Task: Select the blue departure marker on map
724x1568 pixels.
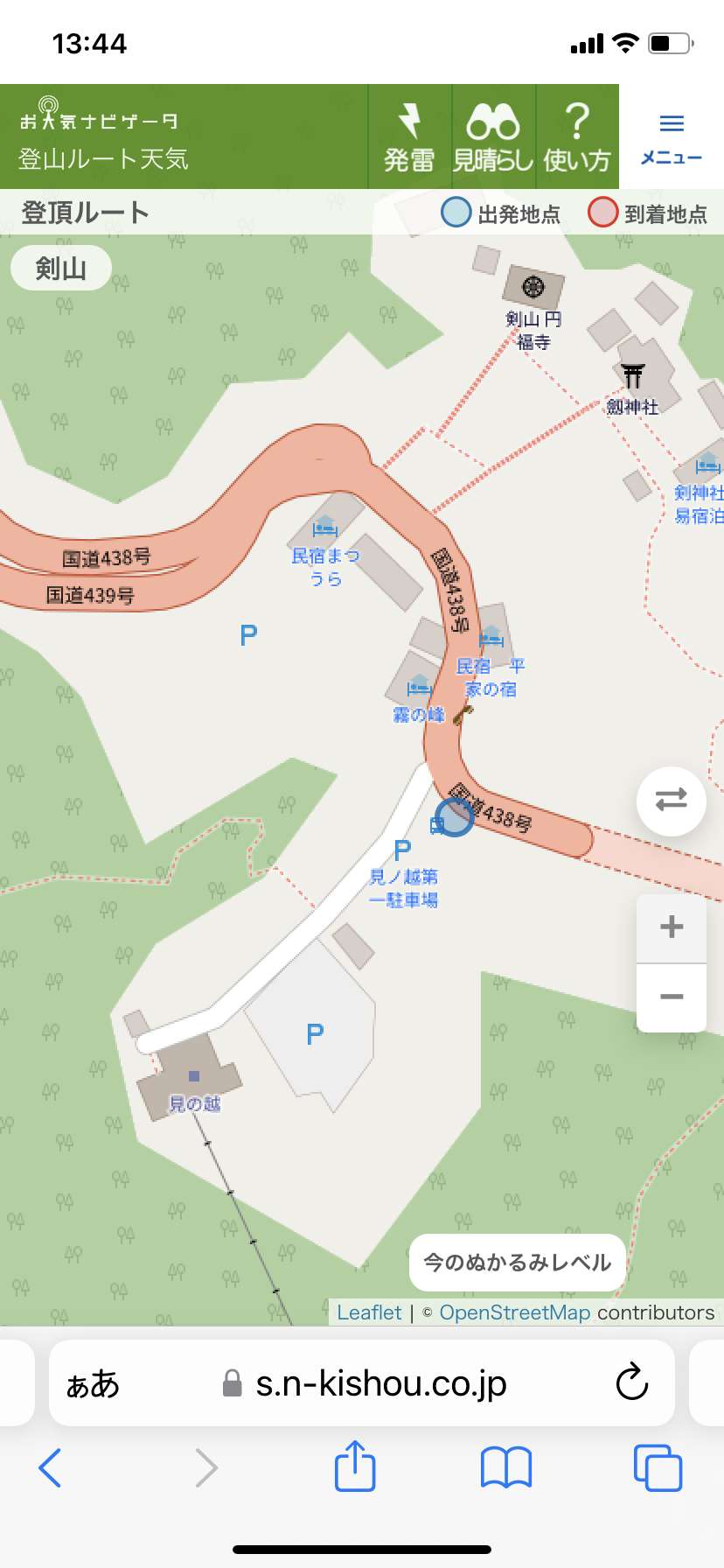Action: 455,816
